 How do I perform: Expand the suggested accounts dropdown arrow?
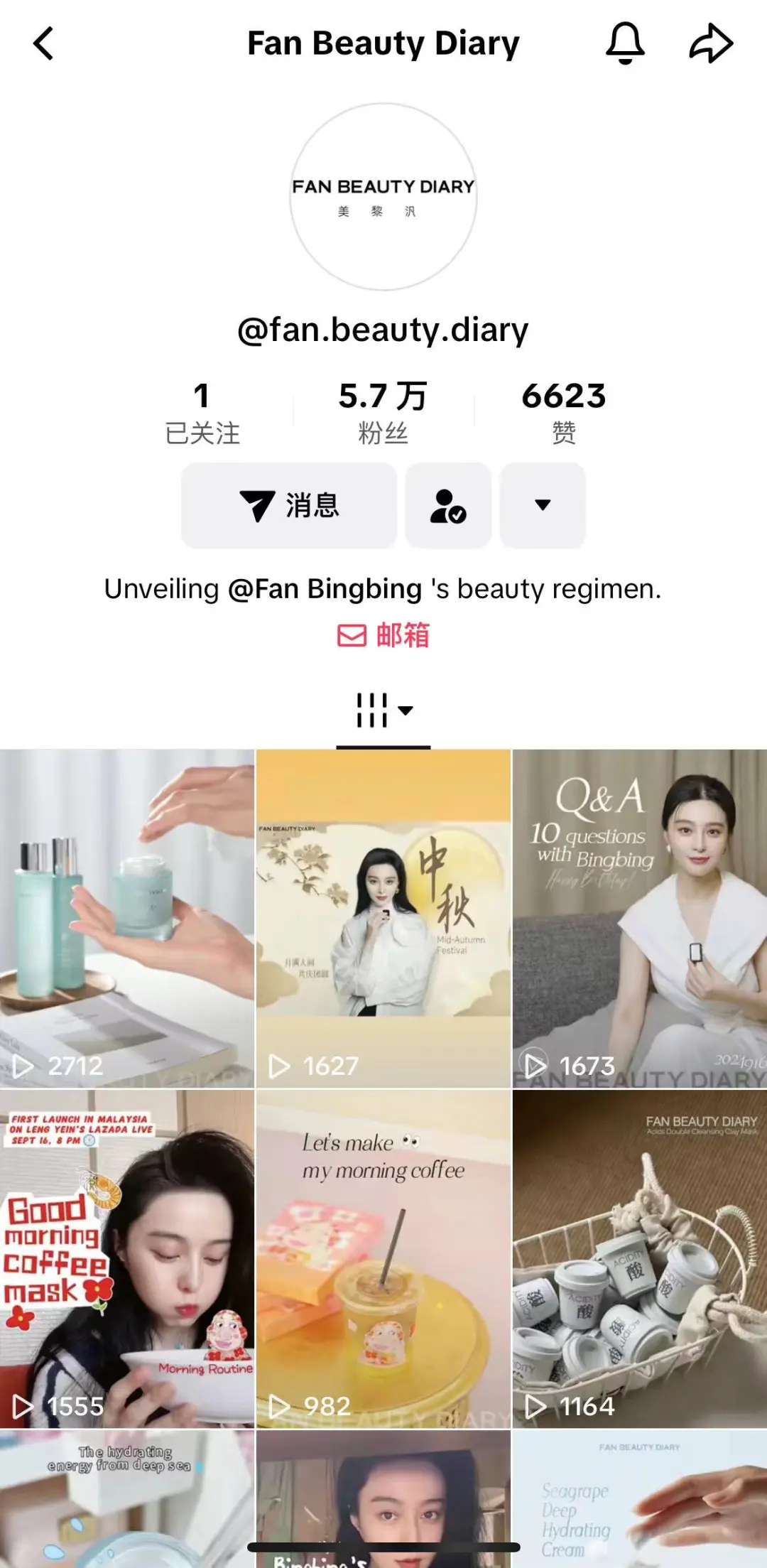pyautogui.click(x=543, y=506)
